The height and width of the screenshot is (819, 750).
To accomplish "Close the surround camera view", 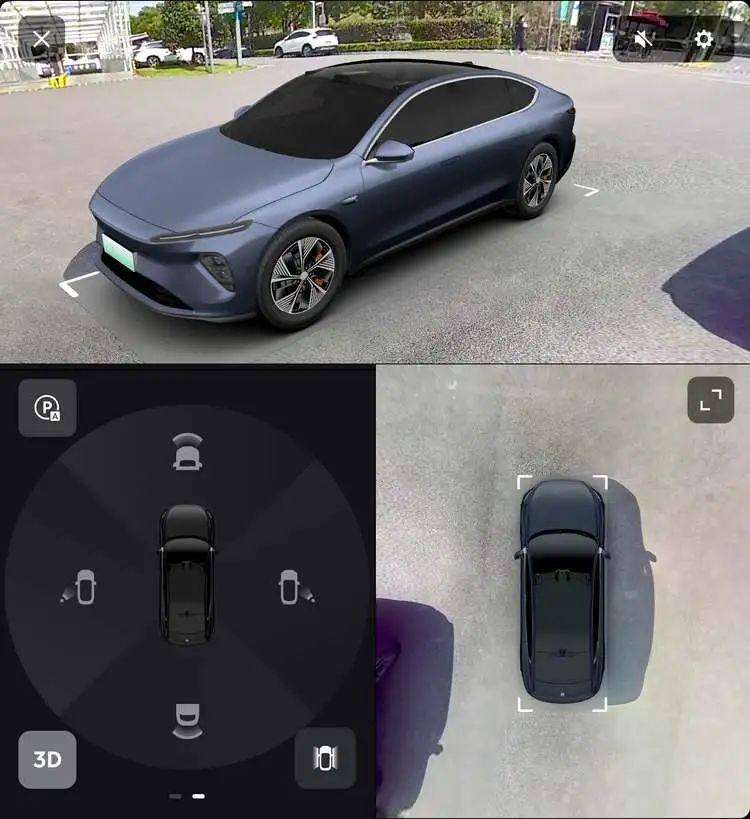I will pyautogui.click(x=41, y=40).
